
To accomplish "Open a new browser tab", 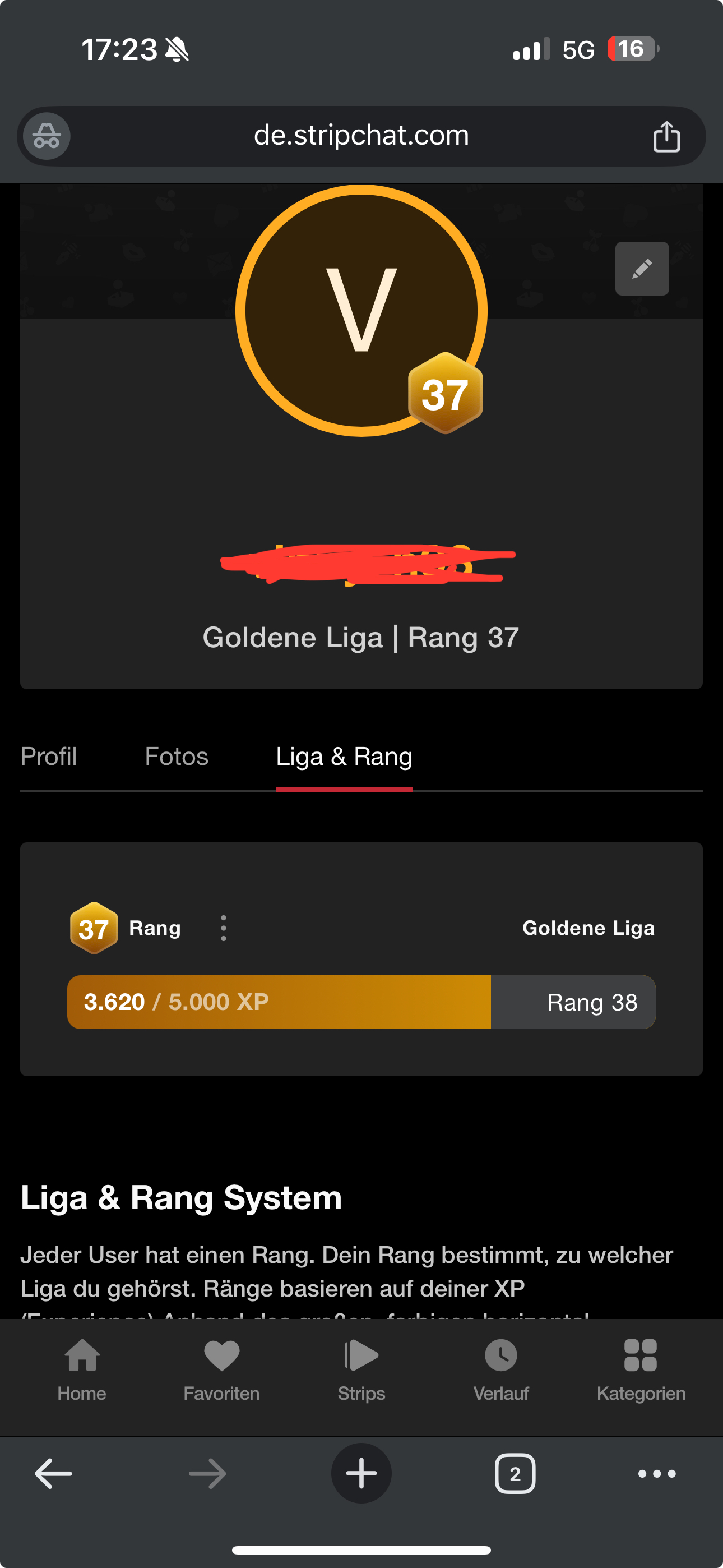I will [x=361, y=1474].
